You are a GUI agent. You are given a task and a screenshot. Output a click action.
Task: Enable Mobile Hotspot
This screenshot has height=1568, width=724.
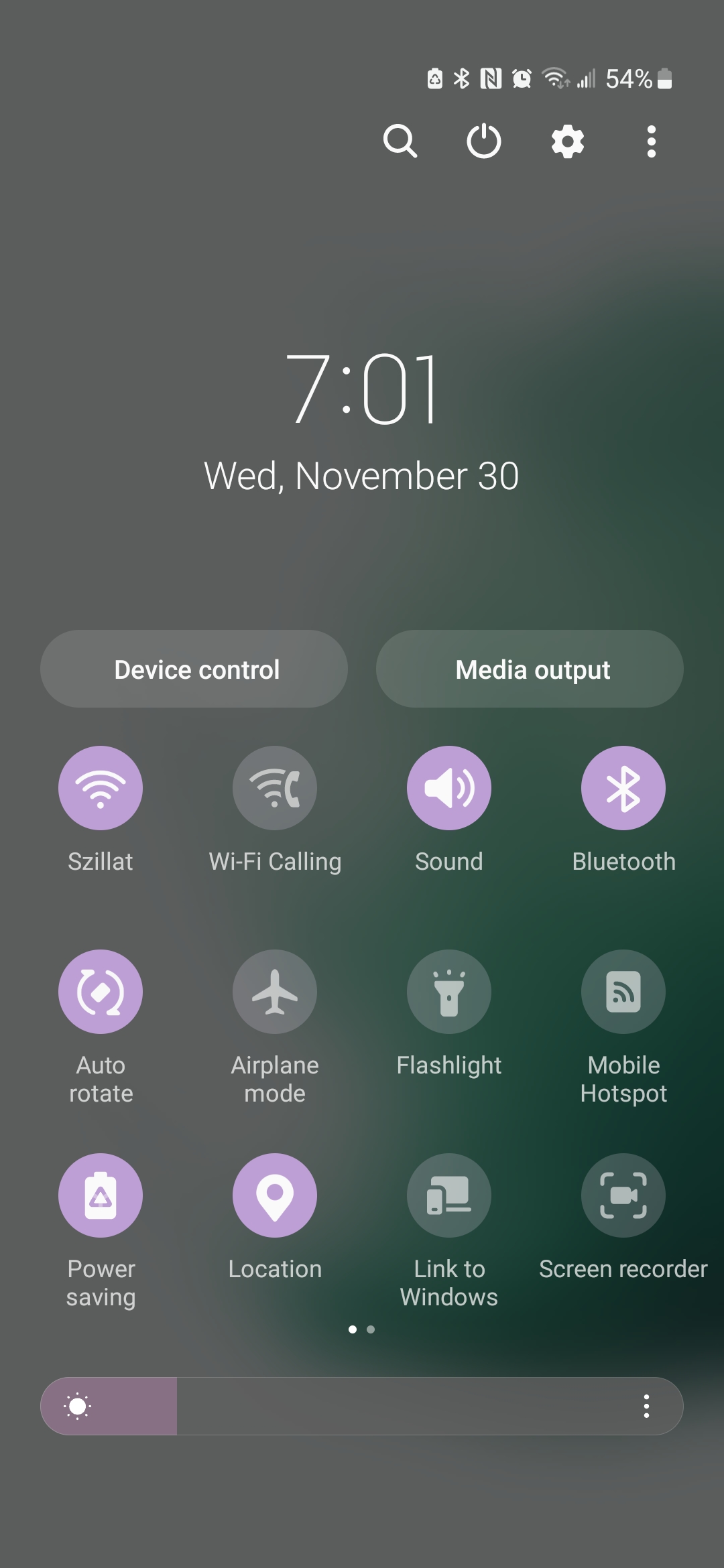coord(623,992)
